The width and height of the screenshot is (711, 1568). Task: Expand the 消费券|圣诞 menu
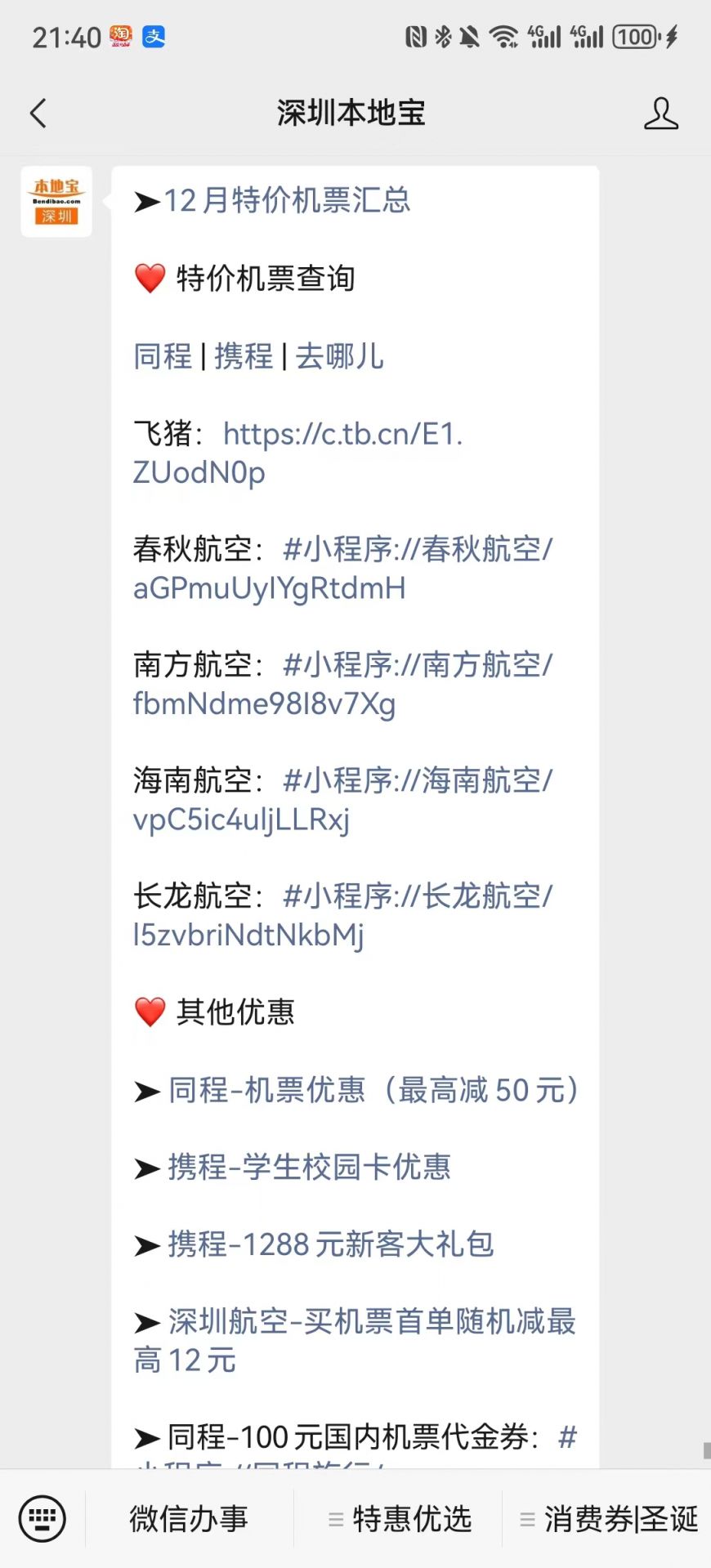[609, 1519]
